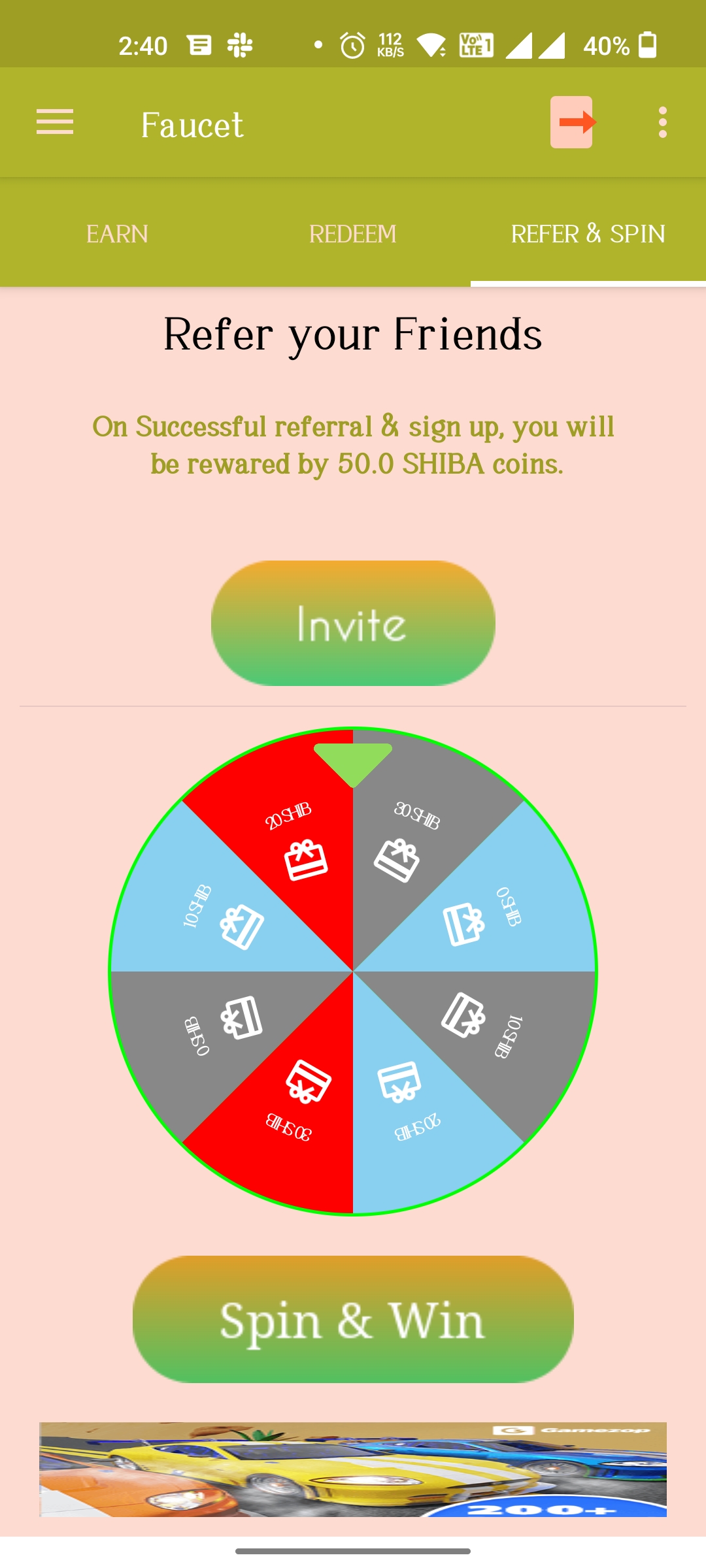Viewport: 706px width, 1568px height.
Task: Select the REFER & SPIN tab
Action: [x=587, y=233]
